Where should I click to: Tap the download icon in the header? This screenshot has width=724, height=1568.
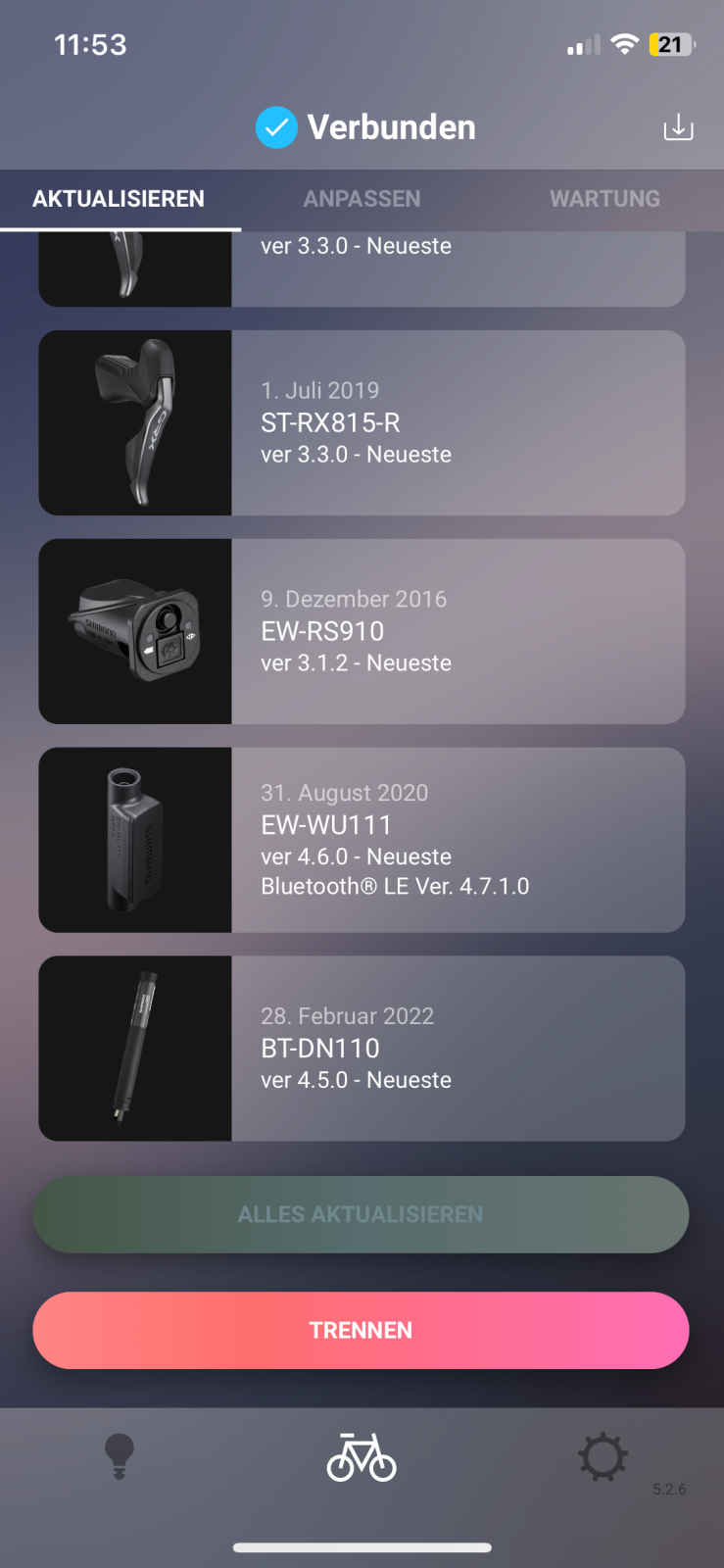pos(678,127)
